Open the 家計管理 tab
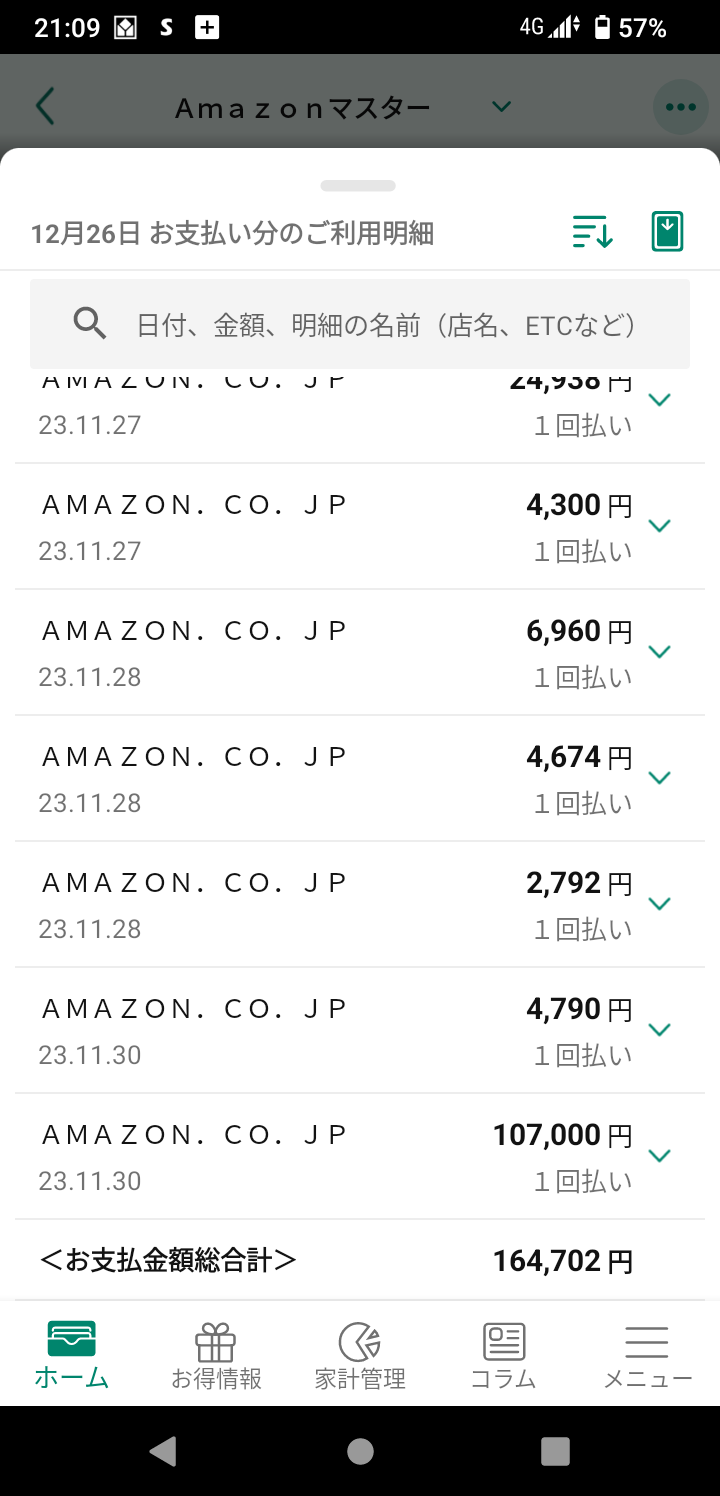Viewport: 720px width, 1496px height. (x=360, y=1355)
